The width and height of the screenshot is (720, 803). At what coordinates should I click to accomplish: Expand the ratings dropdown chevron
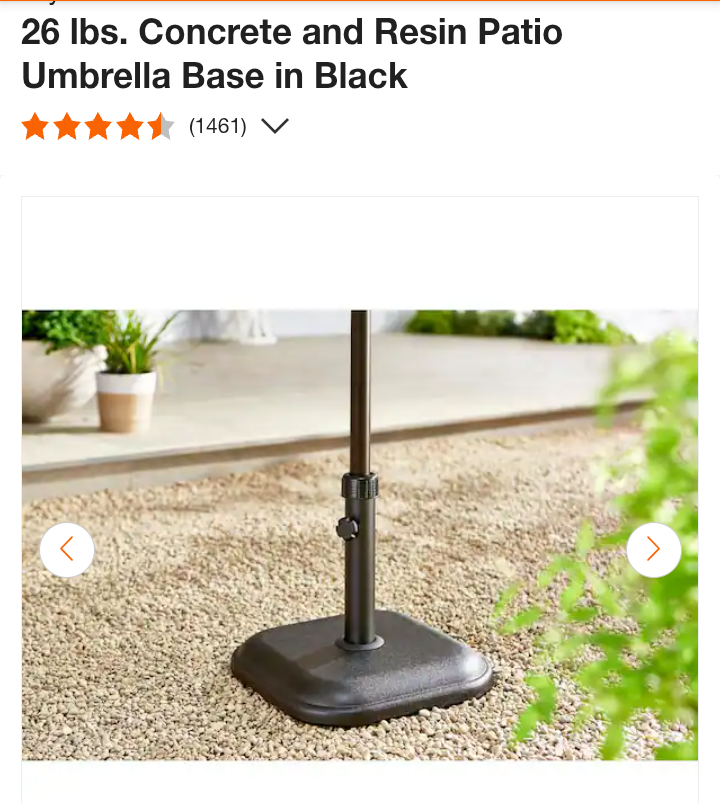point(274,126)
